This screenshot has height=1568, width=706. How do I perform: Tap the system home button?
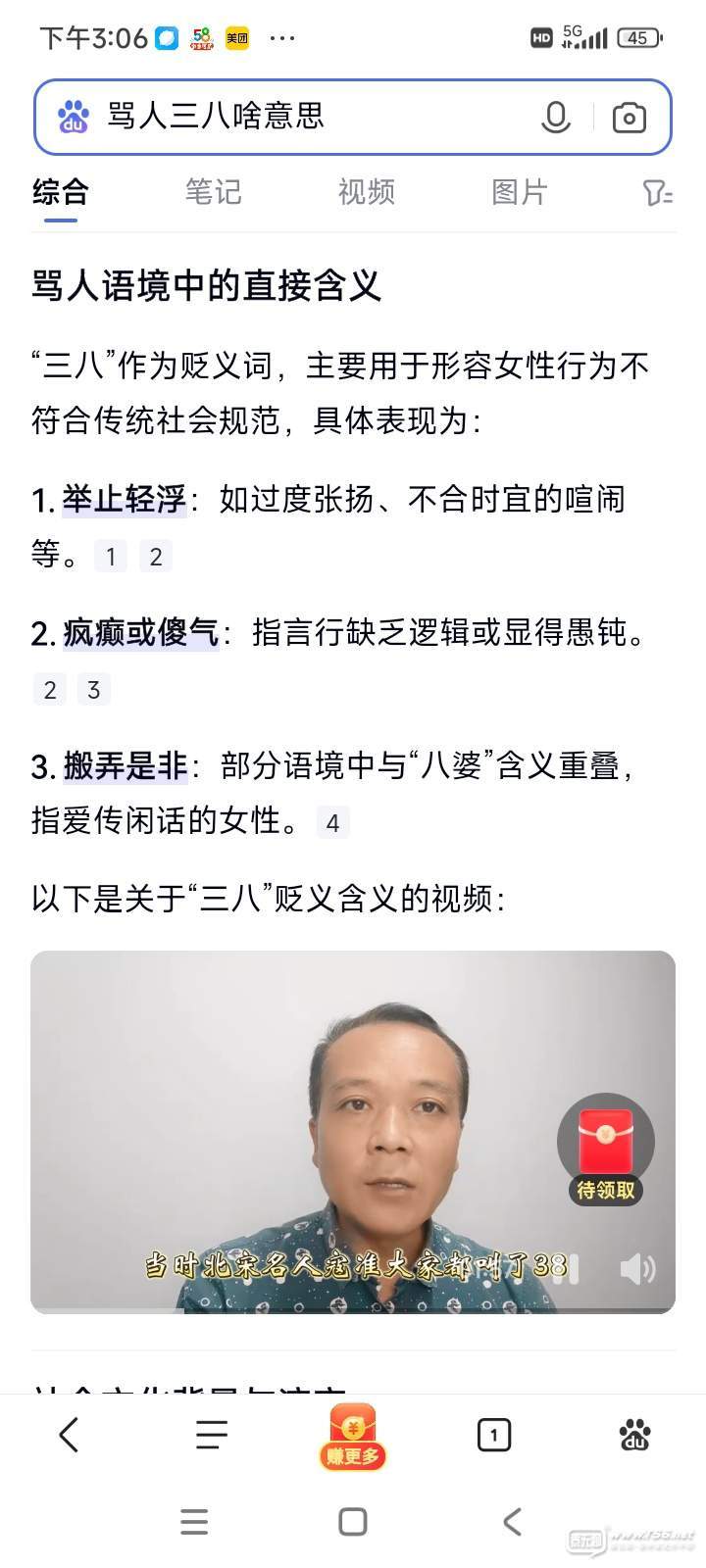pos(352,1522)
